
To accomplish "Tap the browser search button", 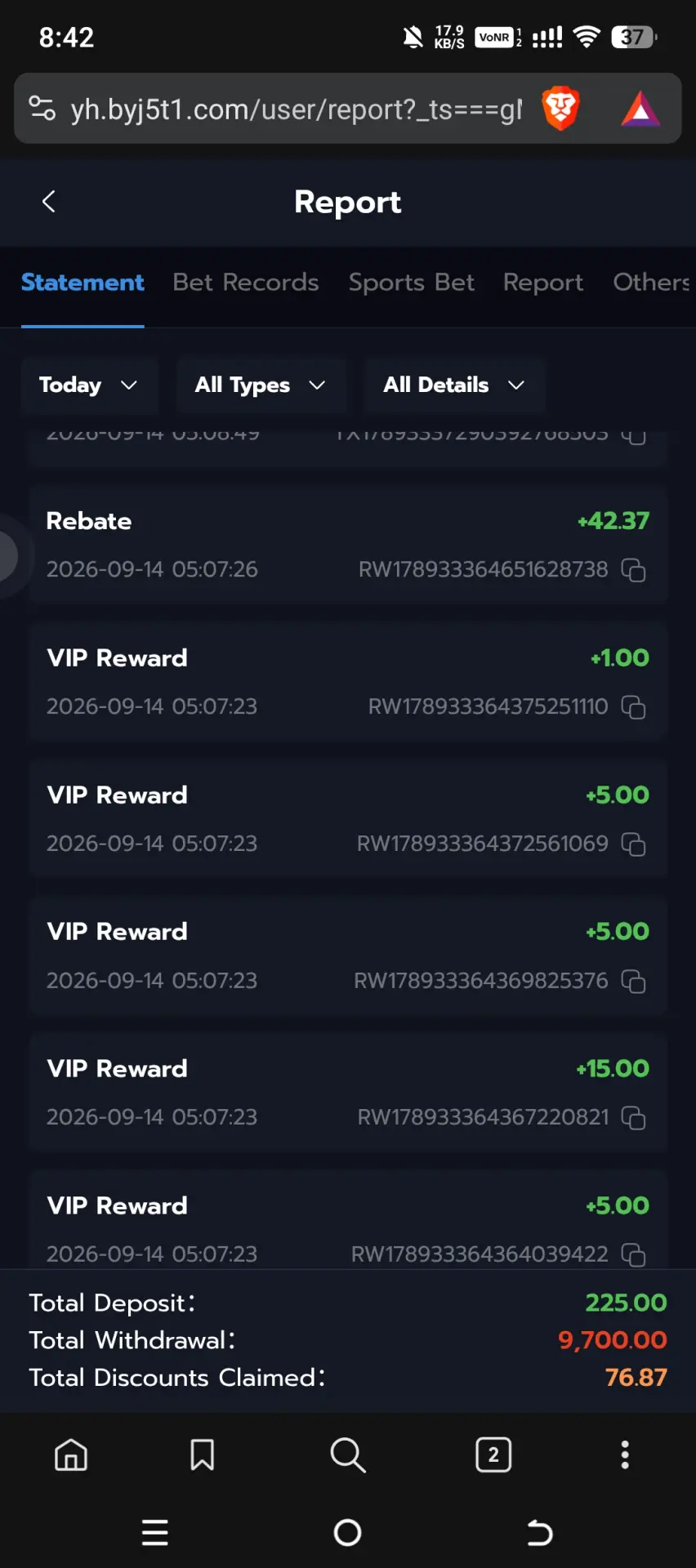I will pos(348,1454).
